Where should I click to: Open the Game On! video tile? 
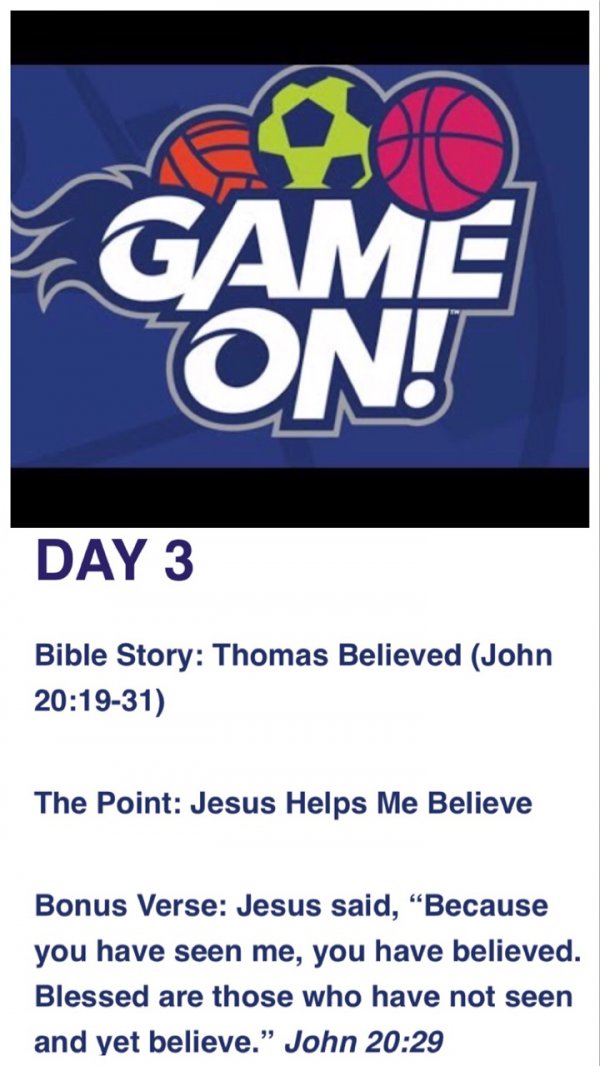click(x=300, y=269)
